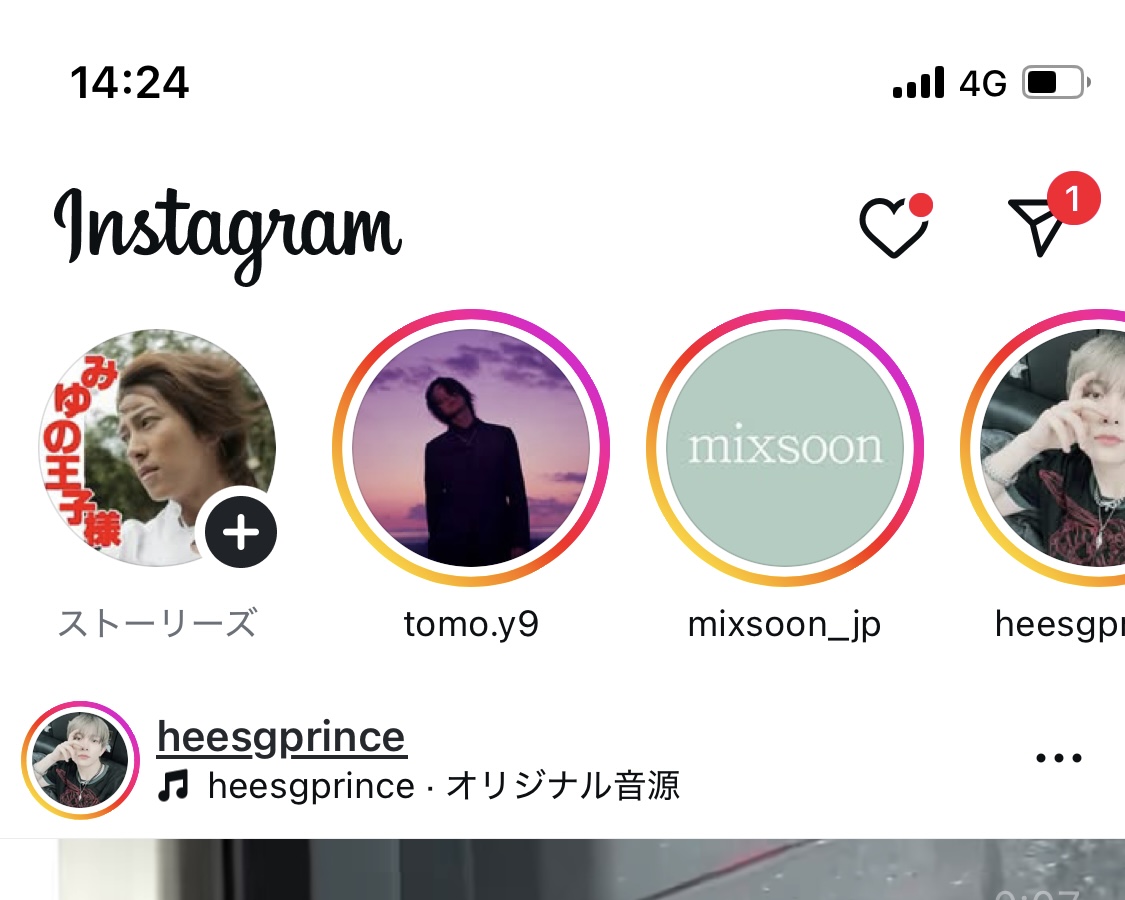
Task: Open the post's three-dot options menu
Action: pos(1059,758)
